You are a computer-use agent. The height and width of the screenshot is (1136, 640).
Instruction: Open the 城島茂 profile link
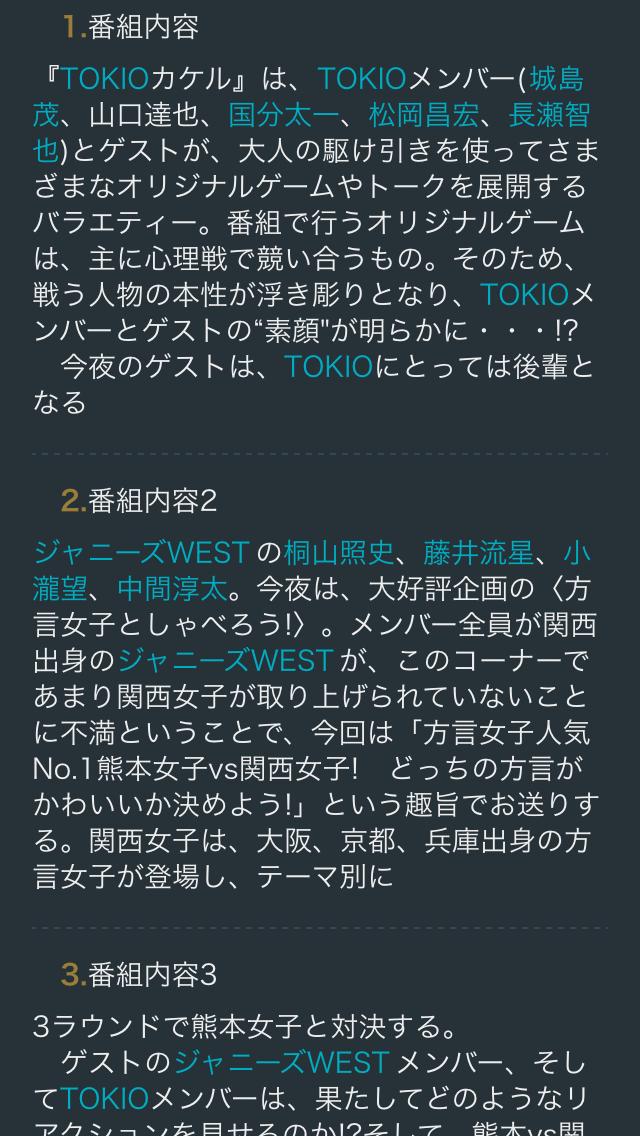coord(557,79)
